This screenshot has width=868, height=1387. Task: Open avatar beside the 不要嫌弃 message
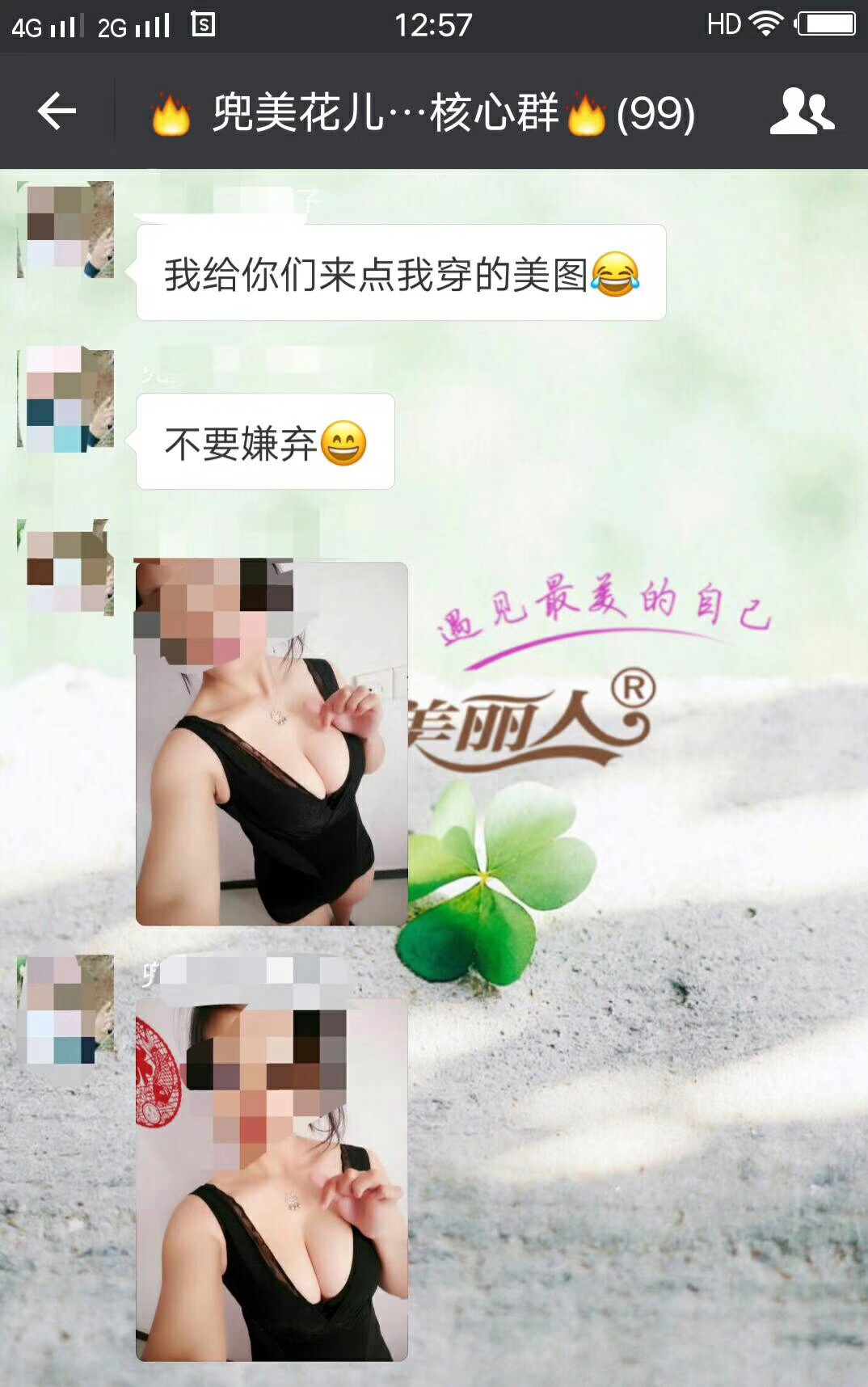pos(65,398)
